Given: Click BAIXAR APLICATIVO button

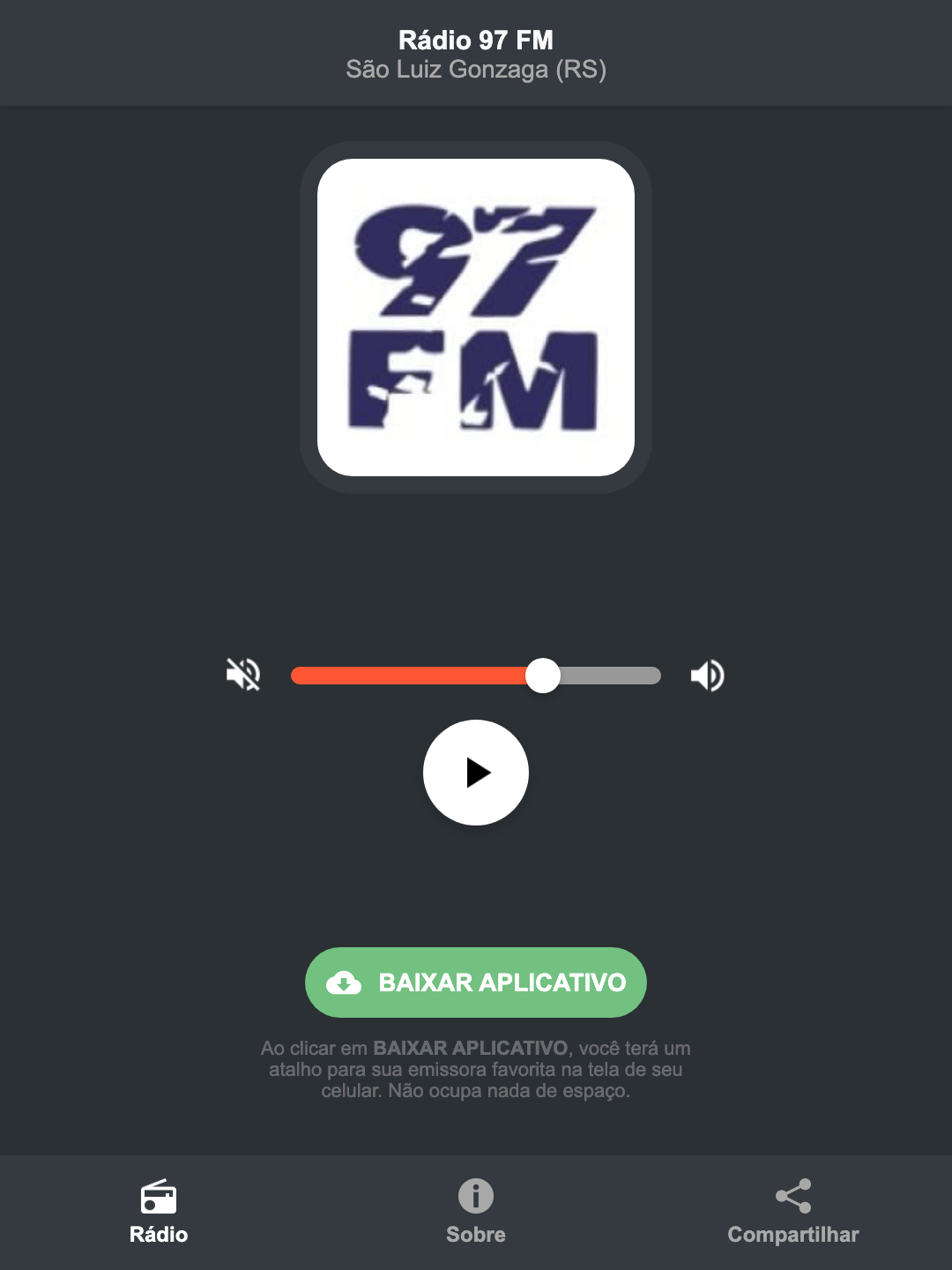Looking at the screenshot, I should [x=475, y=982].
